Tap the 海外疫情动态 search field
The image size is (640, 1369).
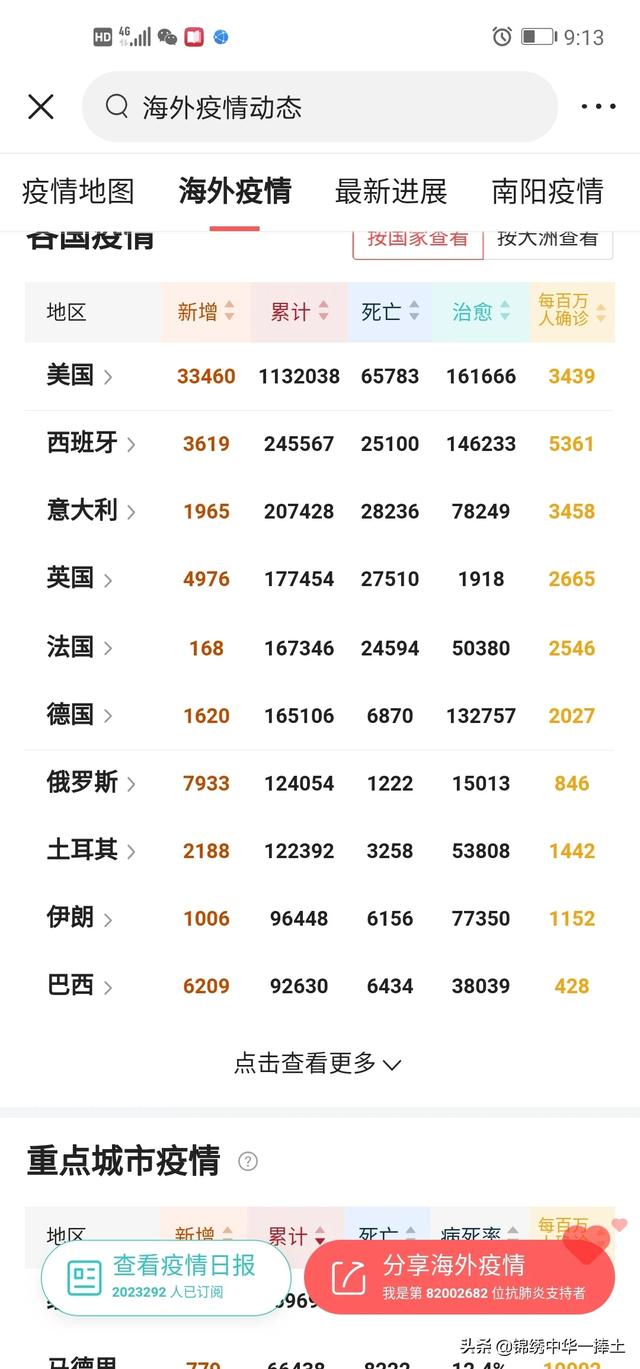320,107
